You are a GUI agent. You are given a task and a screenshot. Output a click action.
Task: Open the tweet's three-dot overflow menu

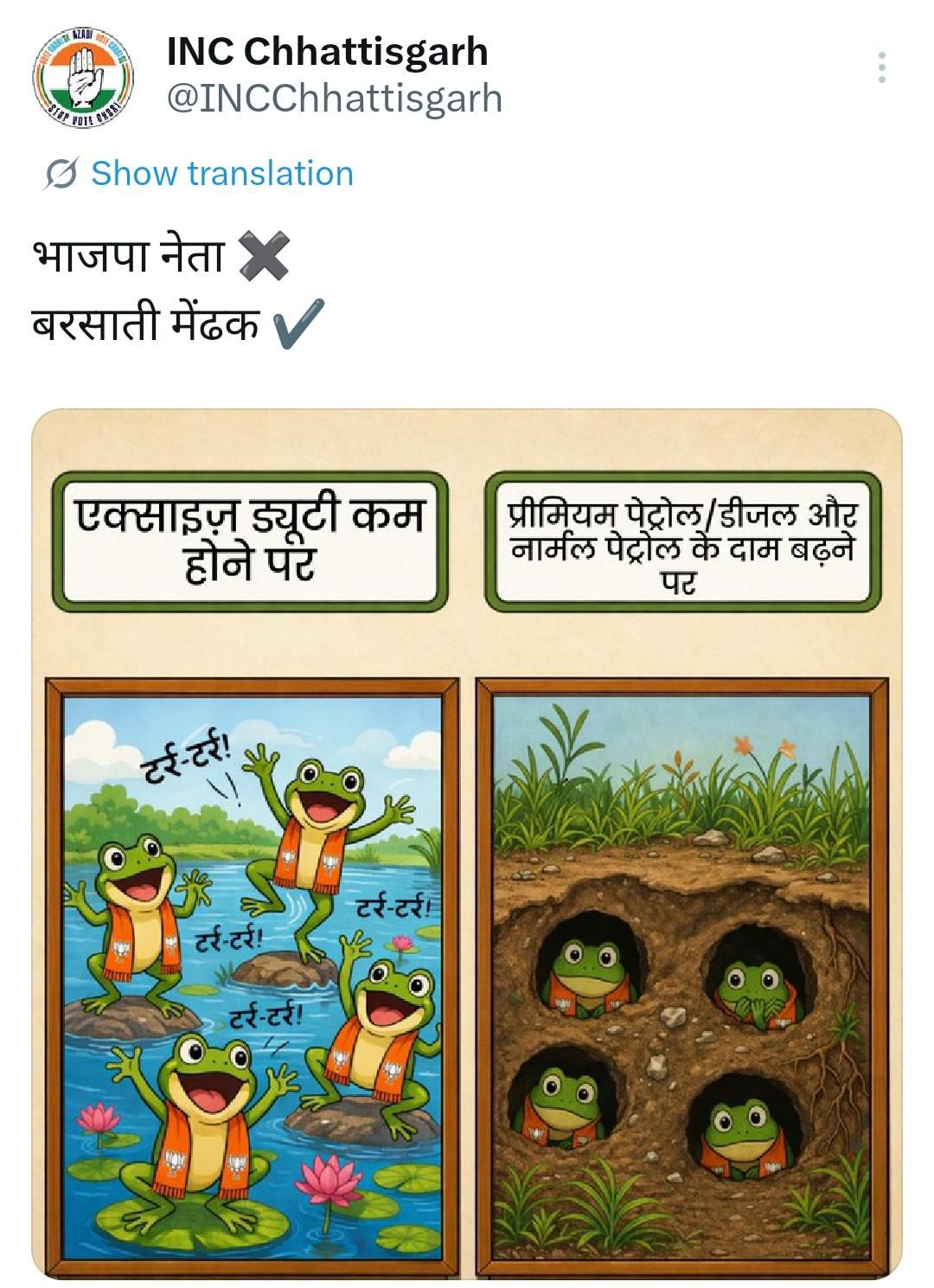[881, 67]
